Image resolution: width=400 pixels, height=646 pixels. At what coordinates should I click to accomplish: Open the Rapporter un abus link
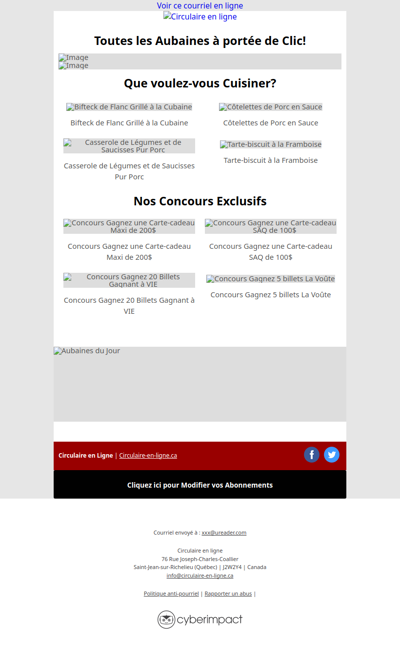228,594
